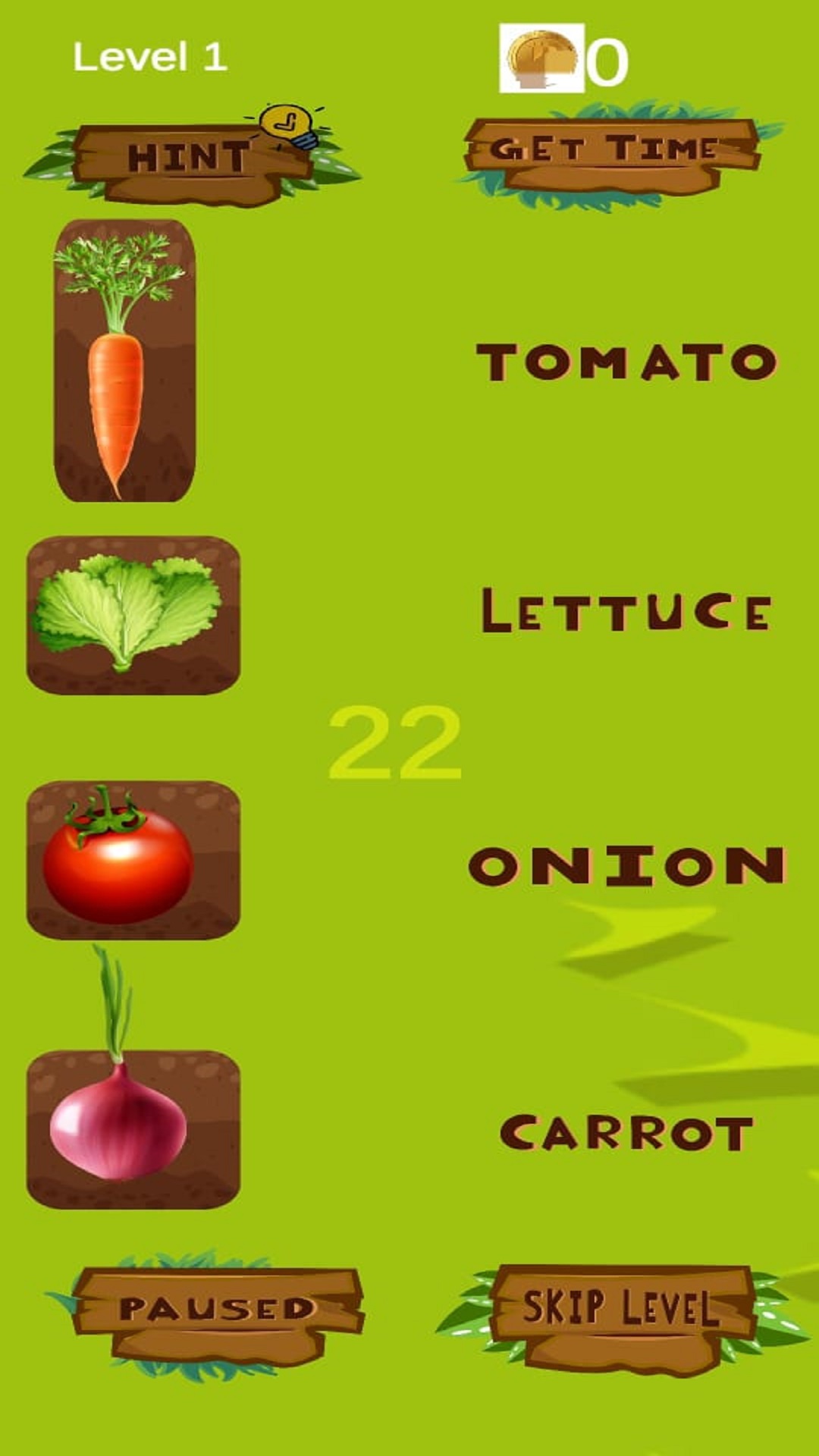Choose the tomato picture tile
This screenshot has height=1456, width=819.
tap(133, 860)
